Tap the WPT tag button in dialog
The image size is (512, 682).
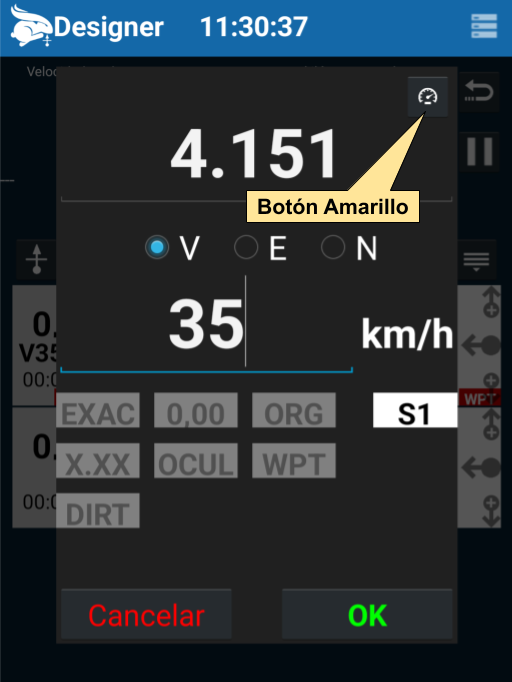[294, 461]
